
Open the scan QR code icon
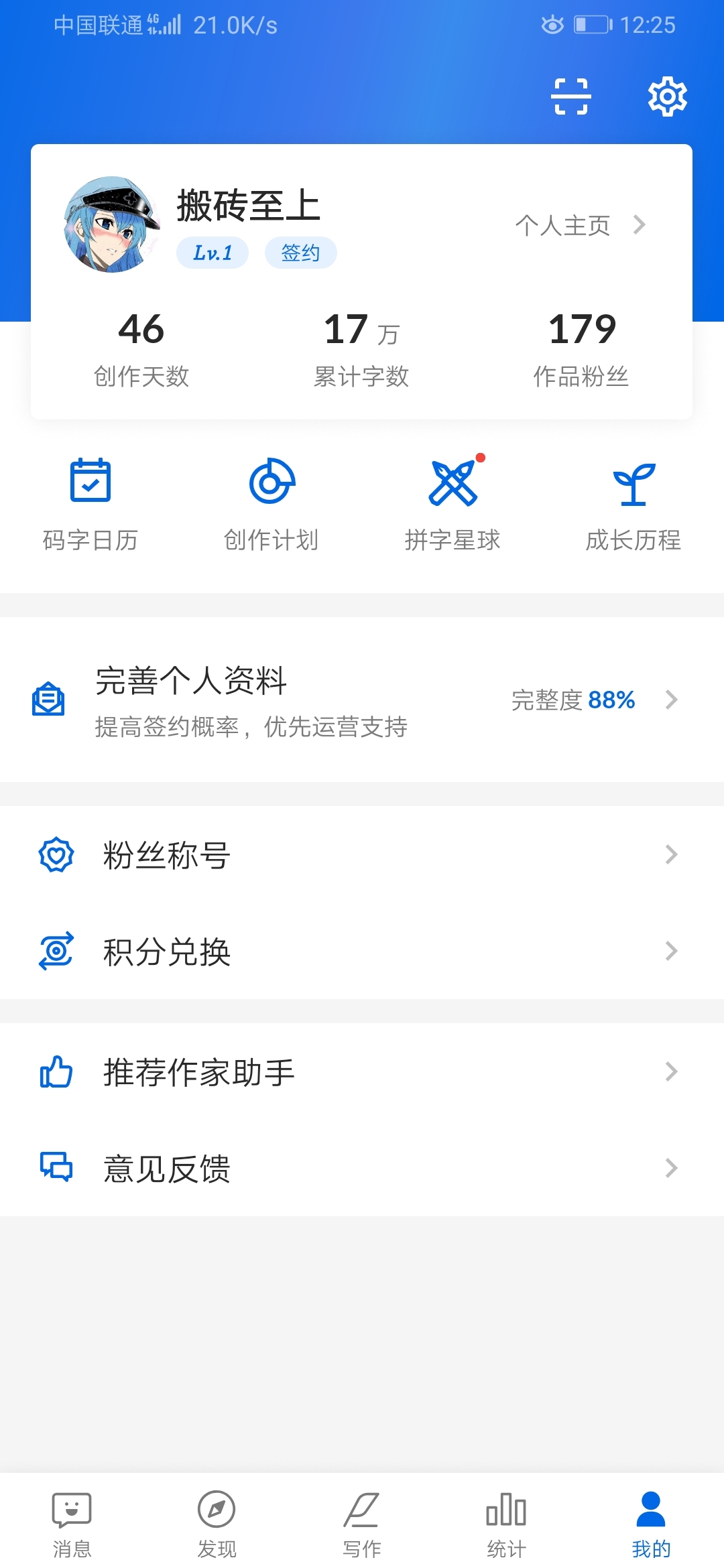(x=570, y=96)
